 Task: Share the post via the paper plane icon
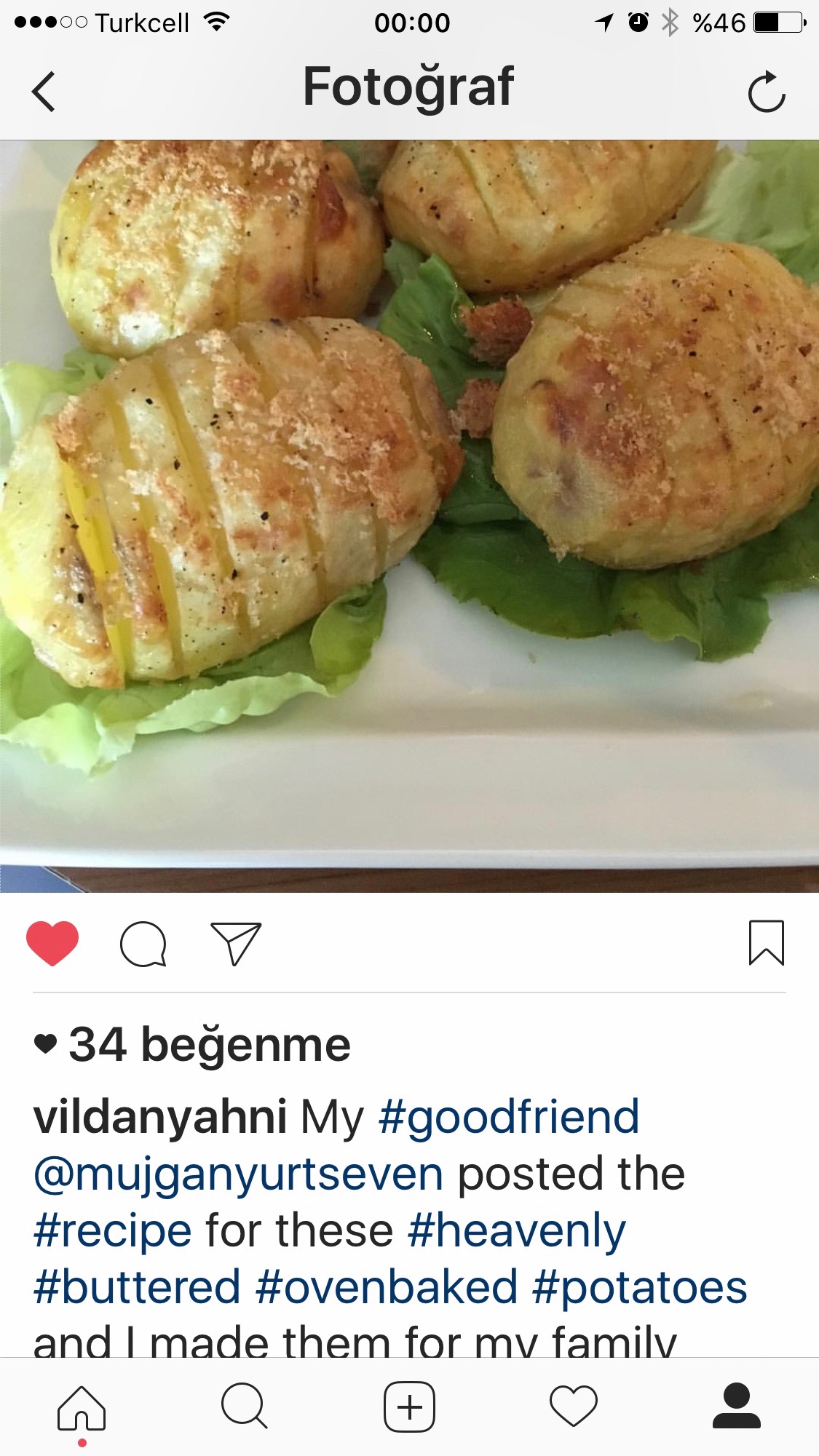tap(235, 944)
